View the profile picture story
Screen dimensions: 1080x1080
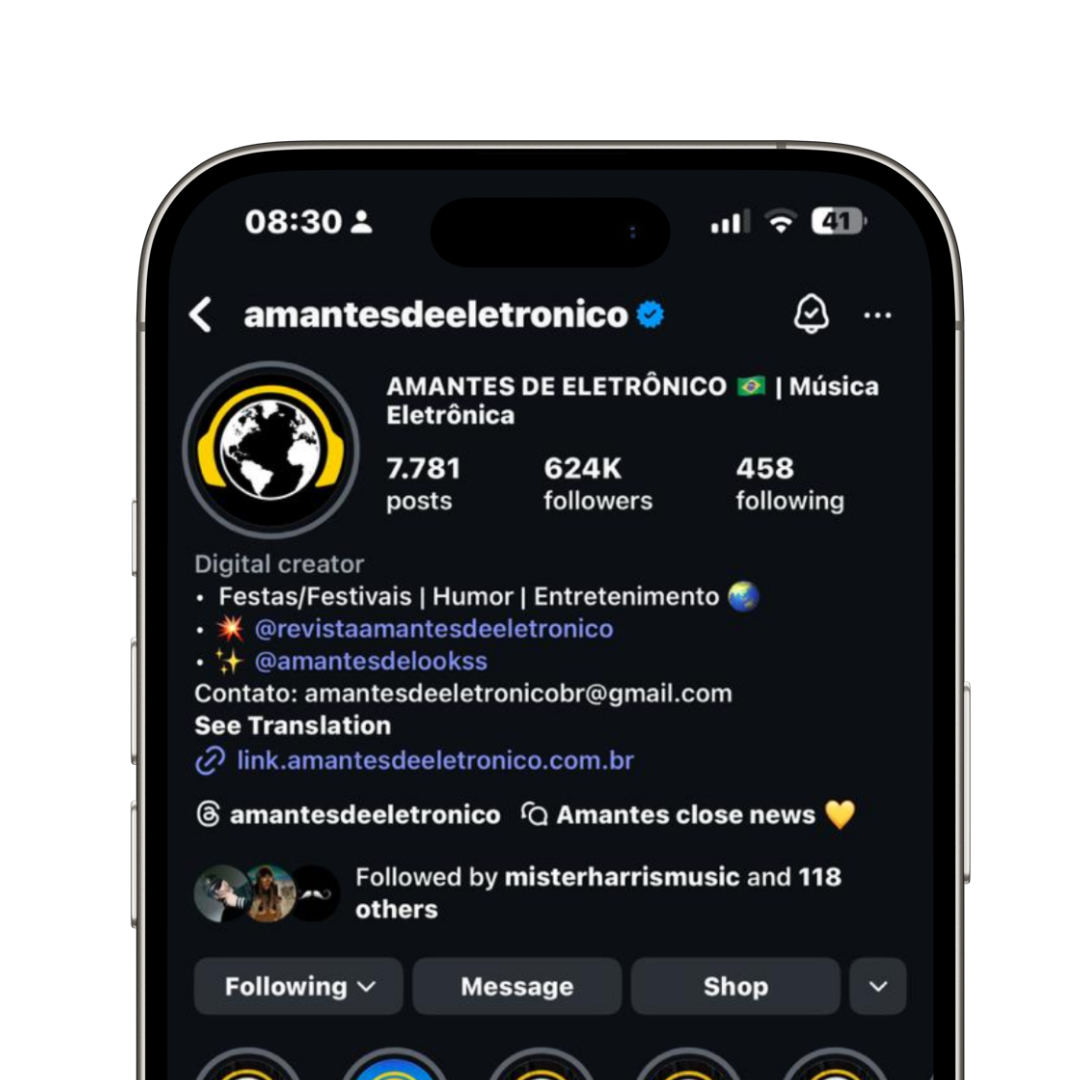coord(270,450)
